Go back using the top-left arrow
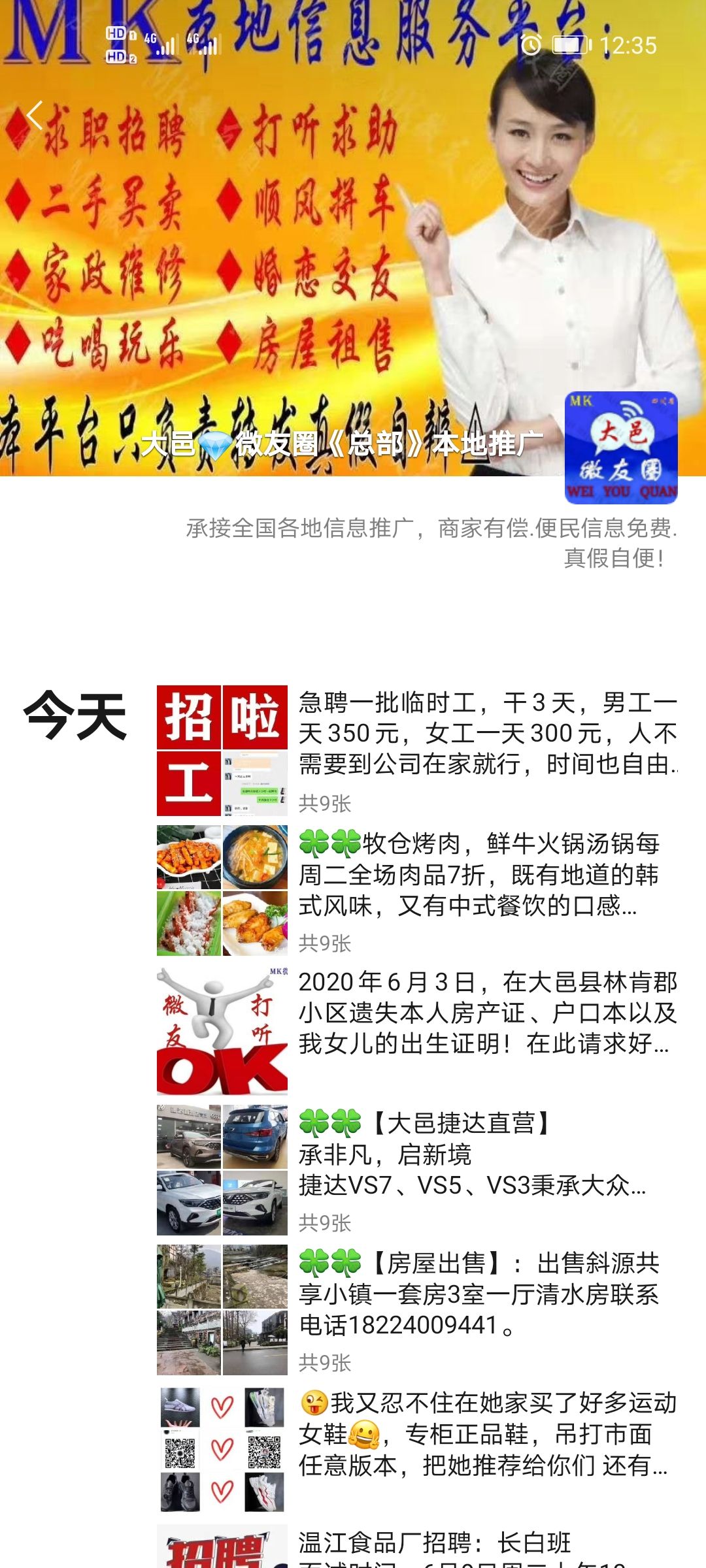This screenshot has height=1568, width=706. [x=35, y=116]
